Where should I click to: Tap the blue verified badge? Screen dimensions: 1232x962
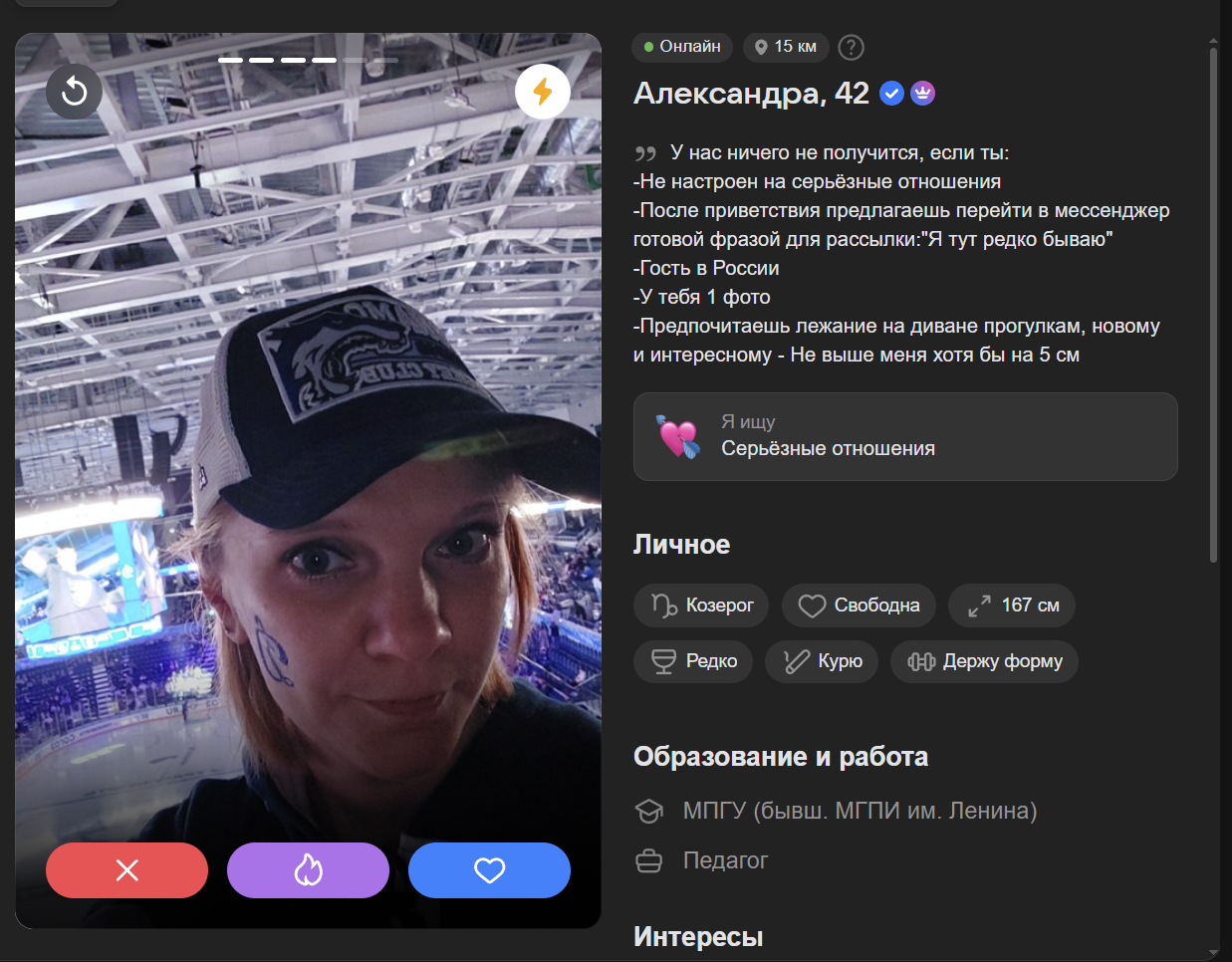[x=891, y=94]
